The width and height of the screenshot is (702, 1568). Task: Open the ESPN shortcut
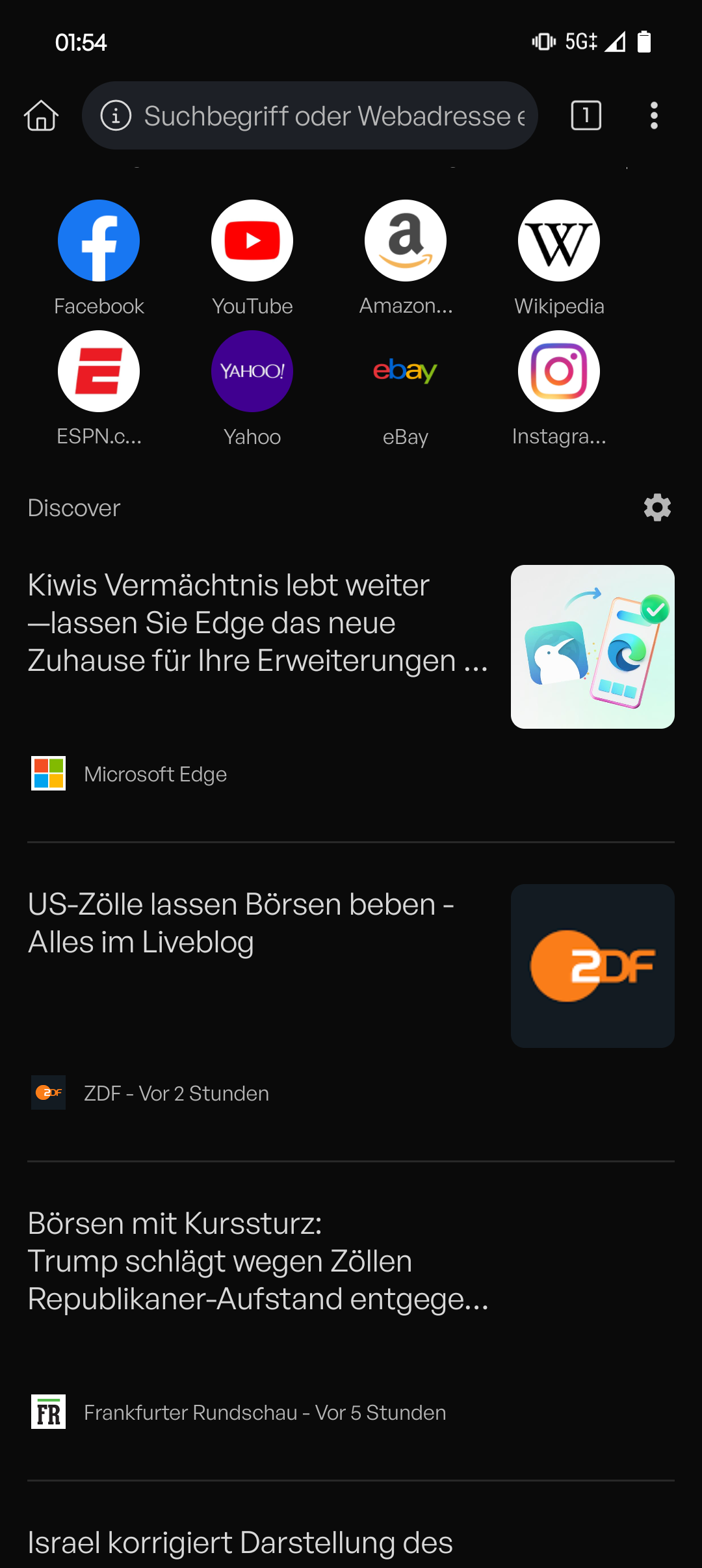99,372
